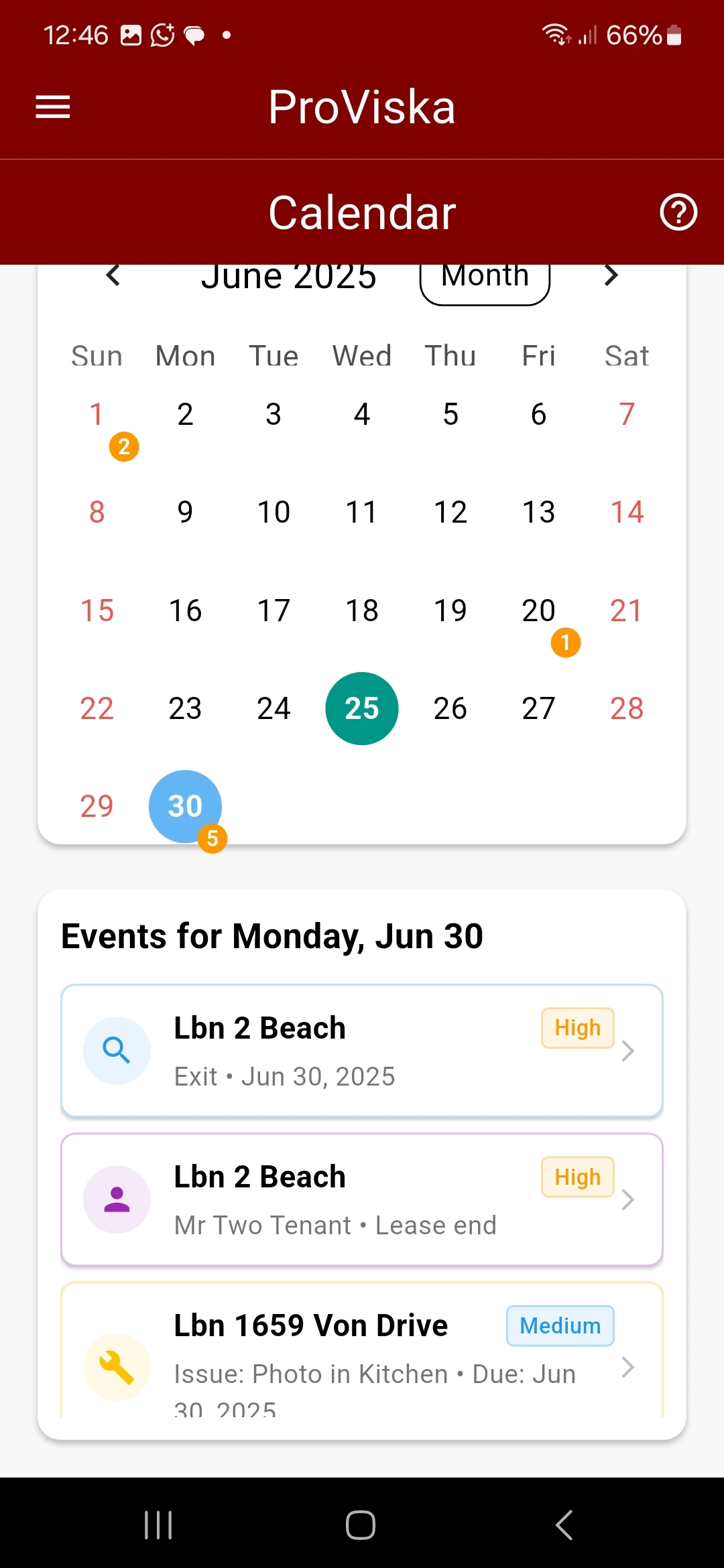Select June 30 on the calendar
Screen dimensions: 724x1568
pyautogui.click(x=185, y=806)
